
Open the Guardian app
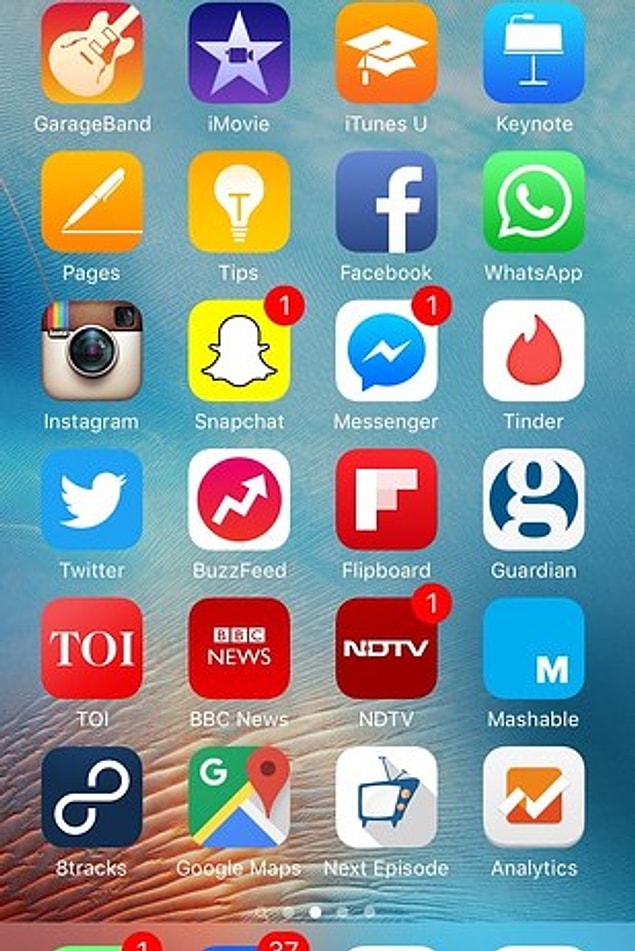534,499
